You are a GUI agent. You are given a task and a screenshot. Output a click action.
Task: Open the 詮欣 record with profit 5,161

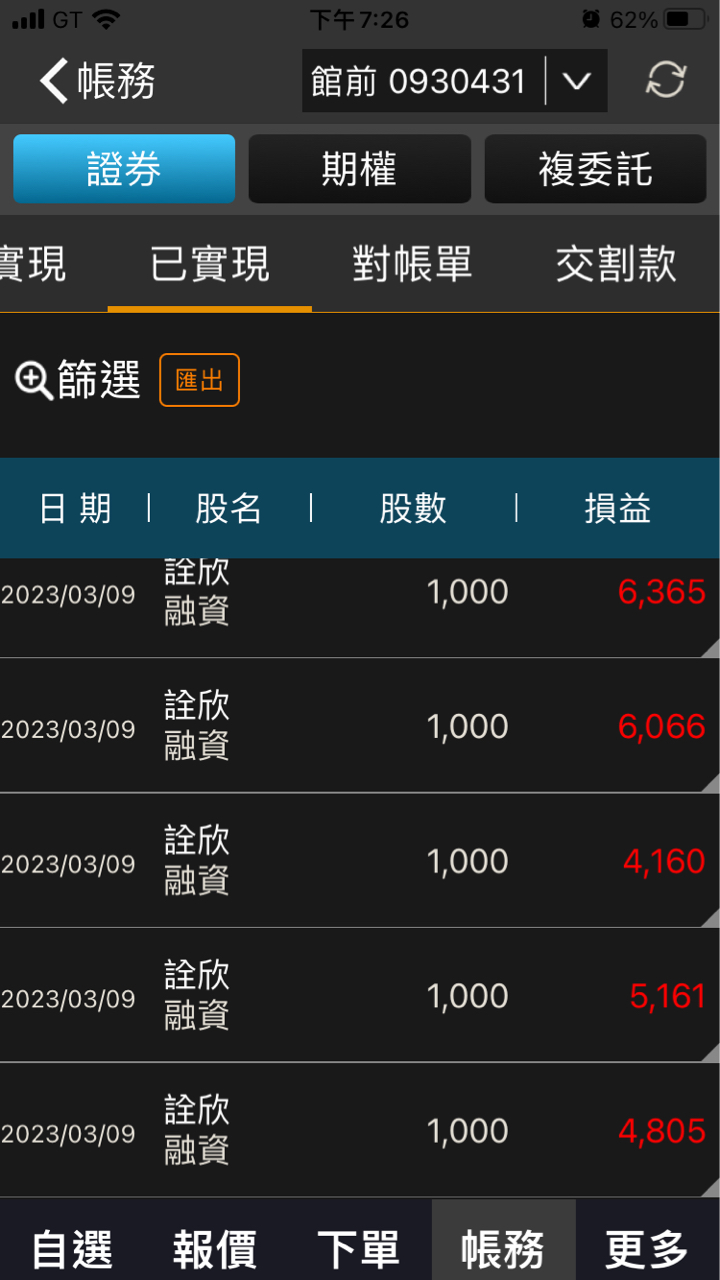pyautogui.click(x=360, y=996)
